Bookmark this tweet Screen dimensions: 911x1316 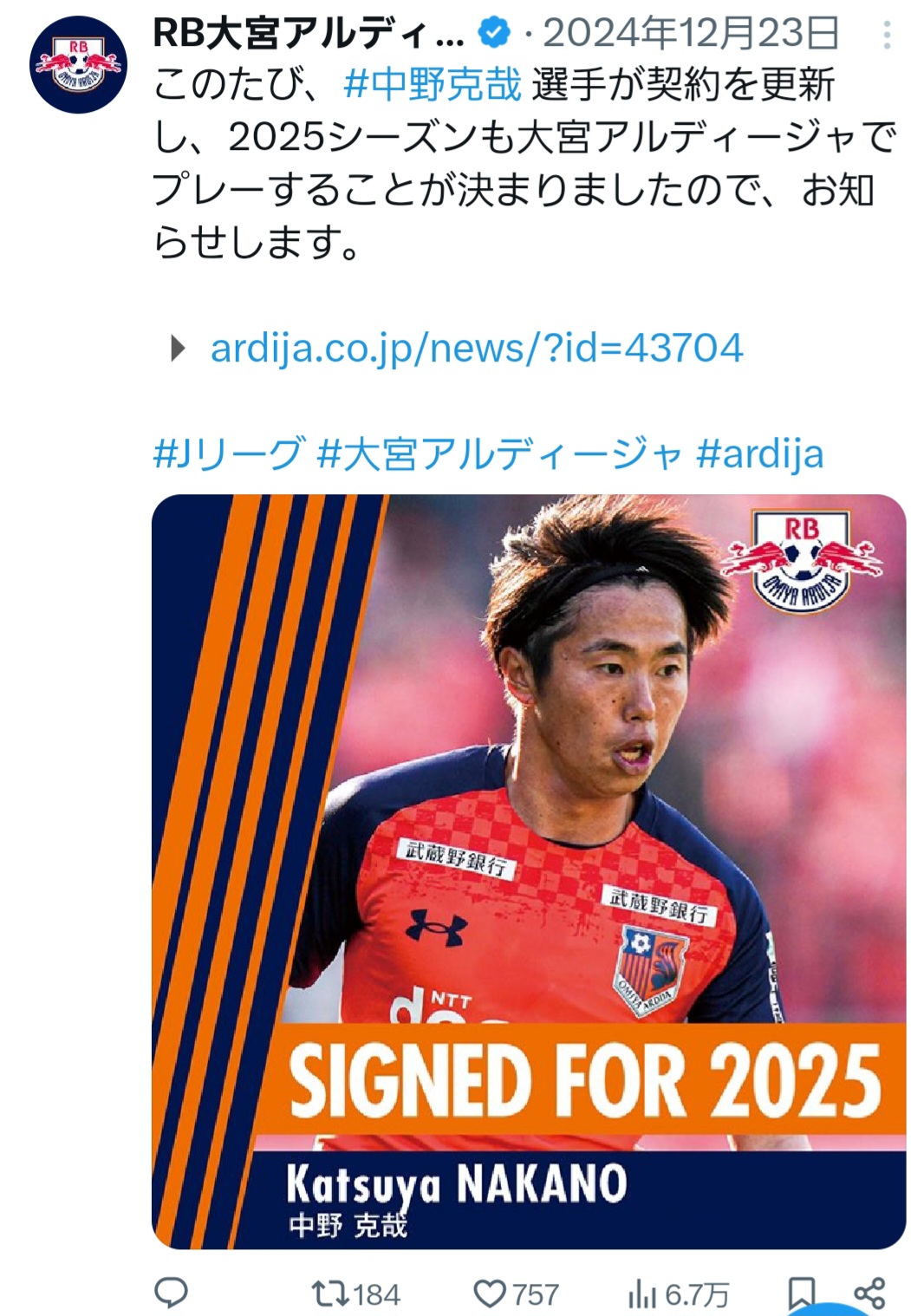(x=801, y=1293)
